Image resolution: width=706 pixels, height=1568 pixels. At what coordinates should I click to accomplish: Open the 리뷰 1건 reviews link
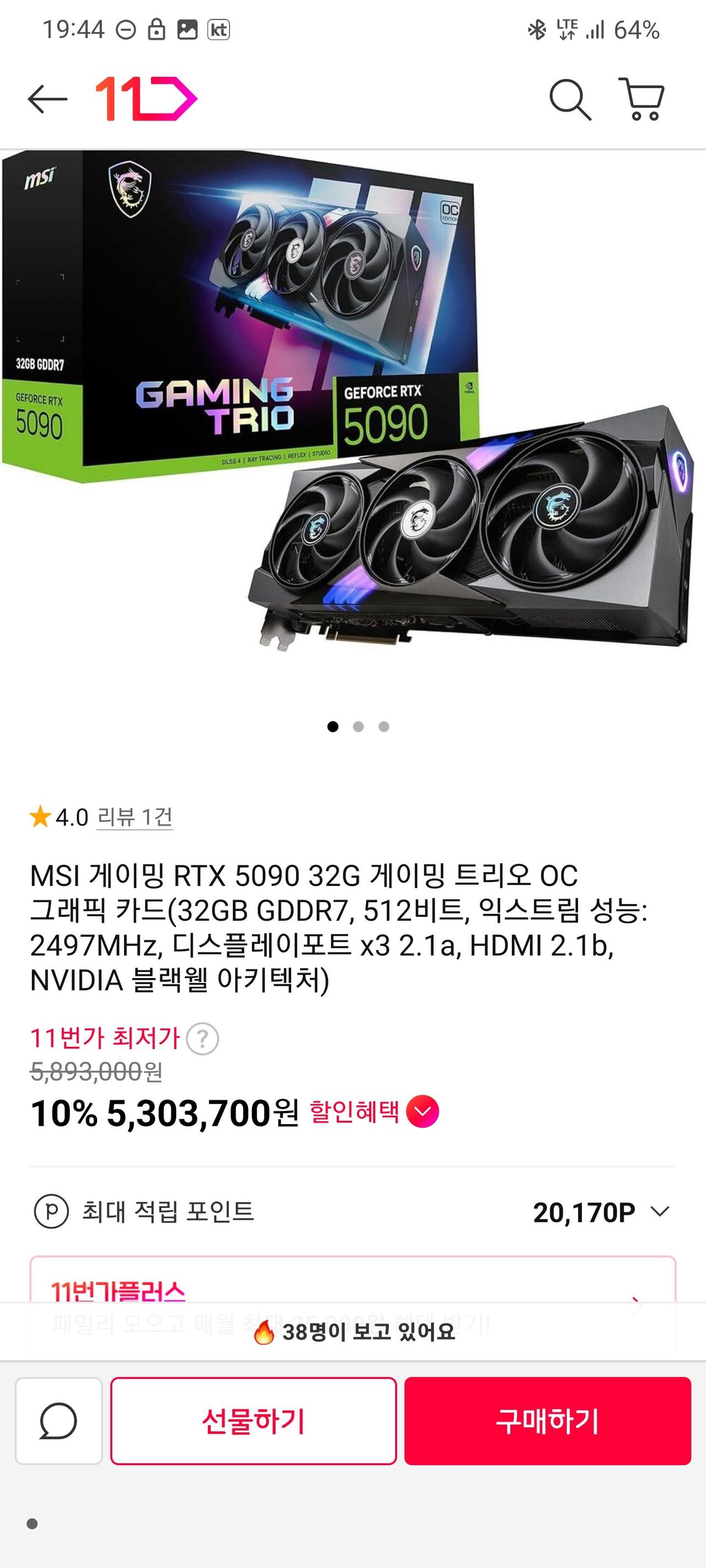tap(135, 817)
